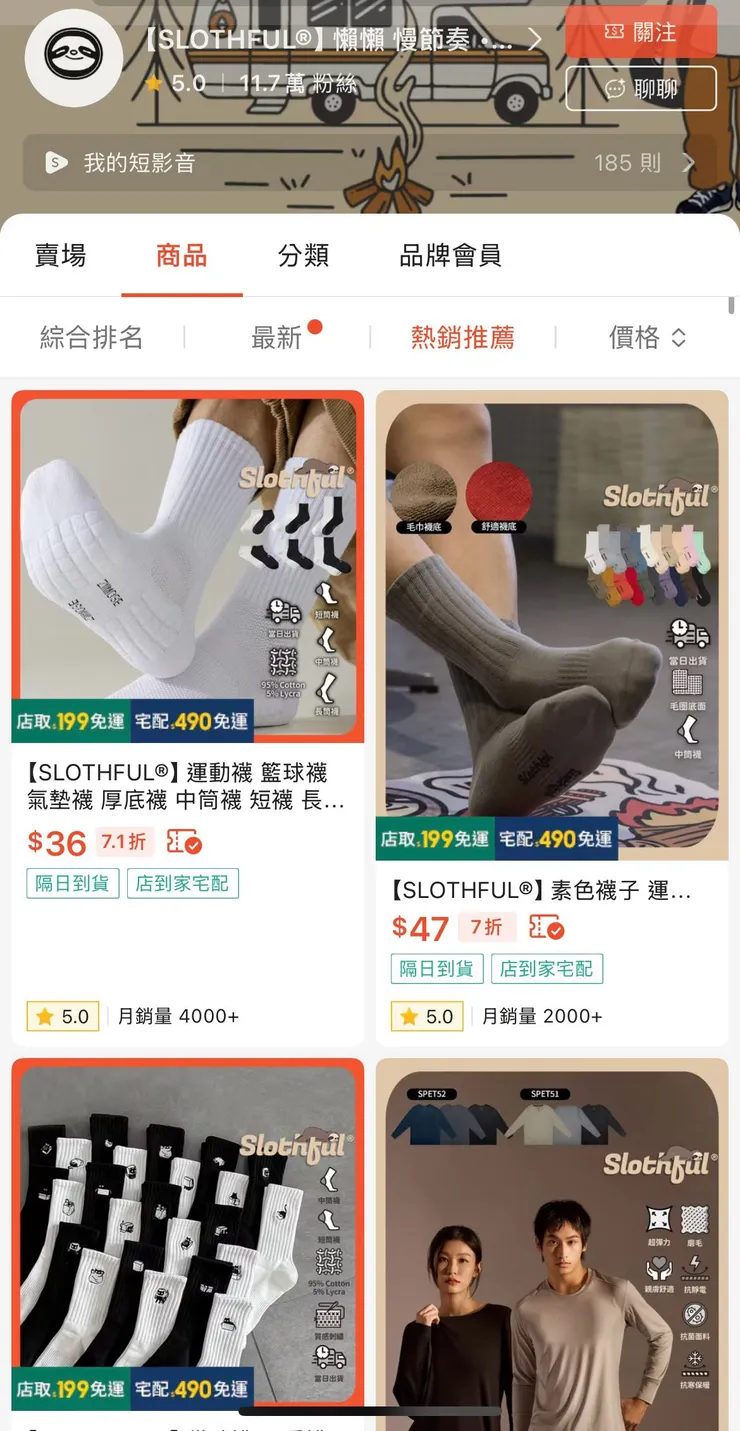The image size is (740, 1431).
Task: Go to the 分類 tab
Action: 303,256
